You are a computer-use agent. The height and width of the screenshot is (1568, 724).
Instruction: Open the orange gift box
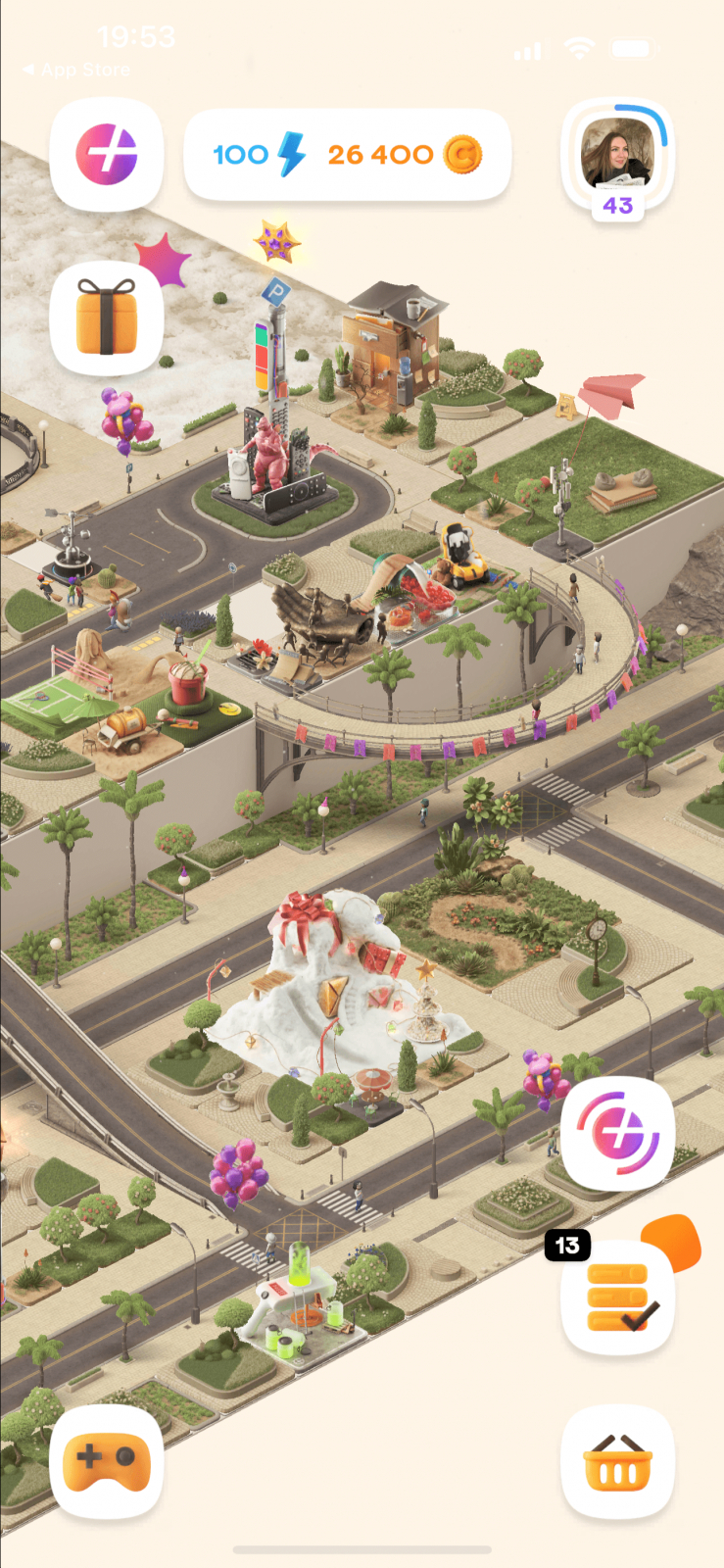click(x=107, y=318)
